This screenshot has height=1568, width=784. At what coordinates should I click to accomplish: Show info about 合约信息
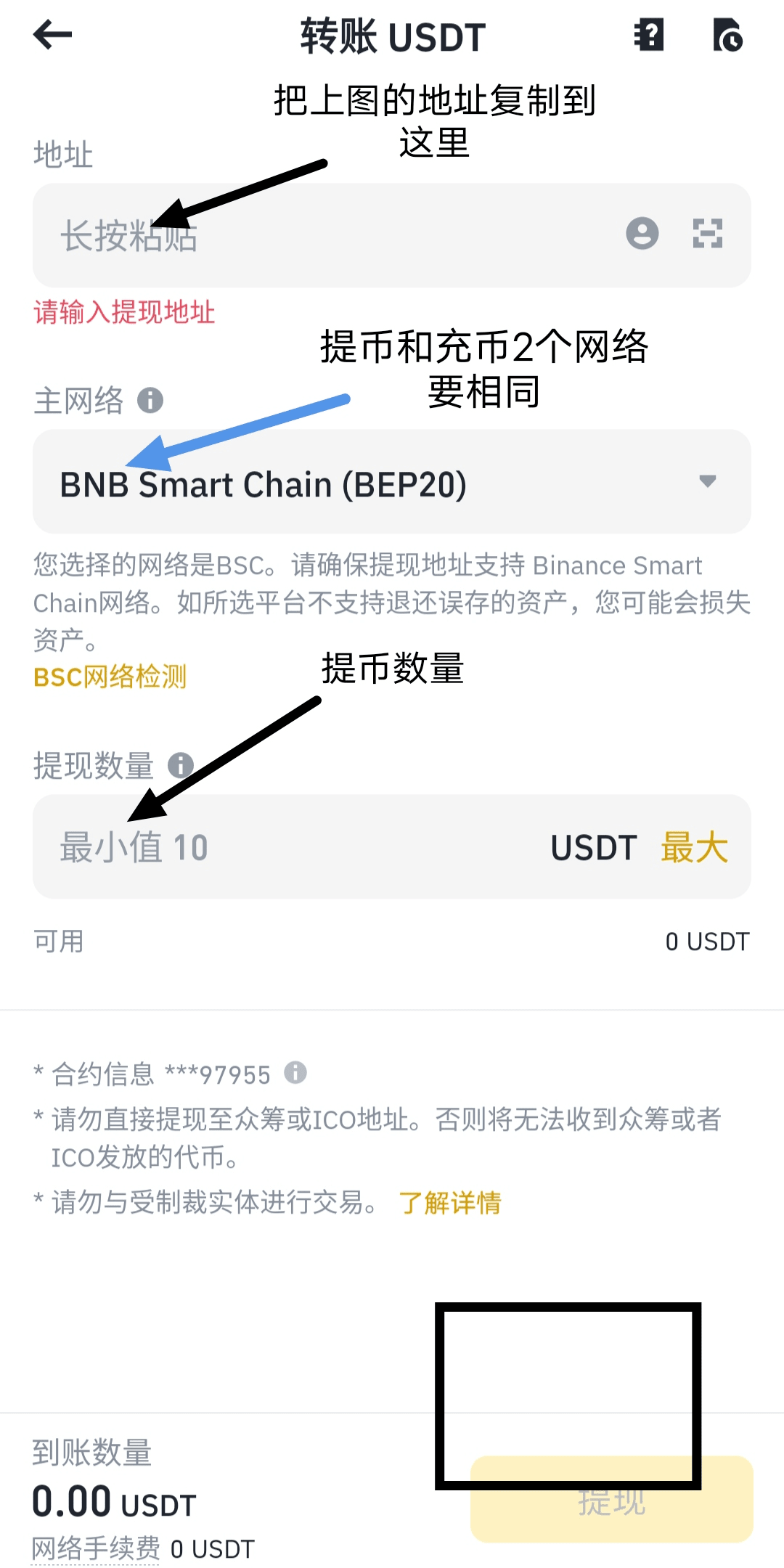pyautogui.click(x=295, y=1072)
